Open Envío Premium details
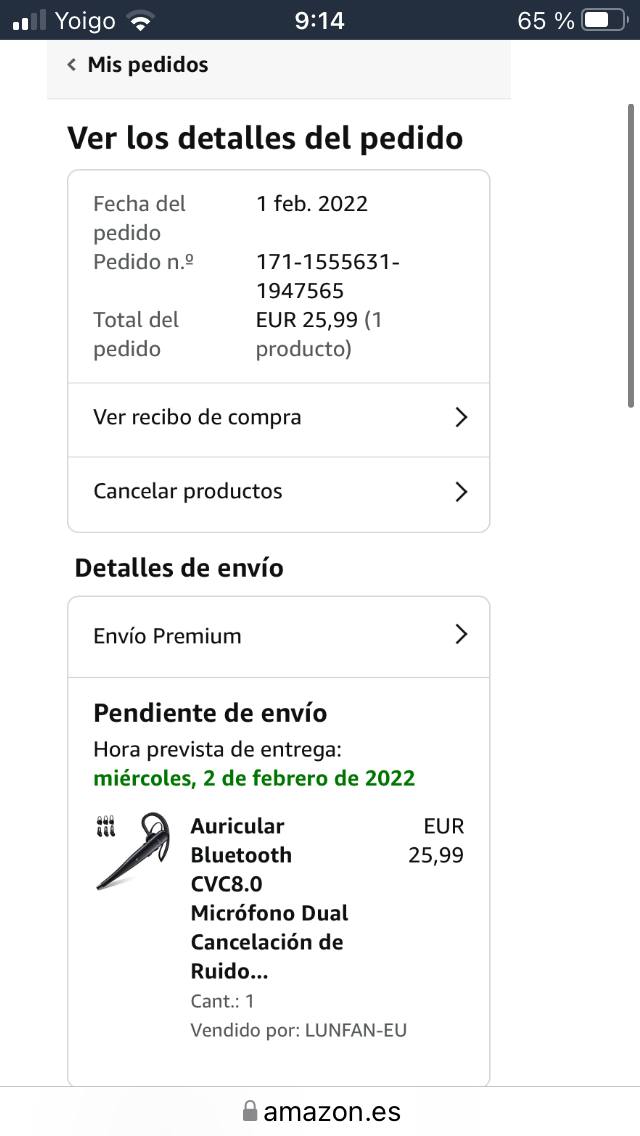The image size is (640, 1136). (x=278, y=636)
